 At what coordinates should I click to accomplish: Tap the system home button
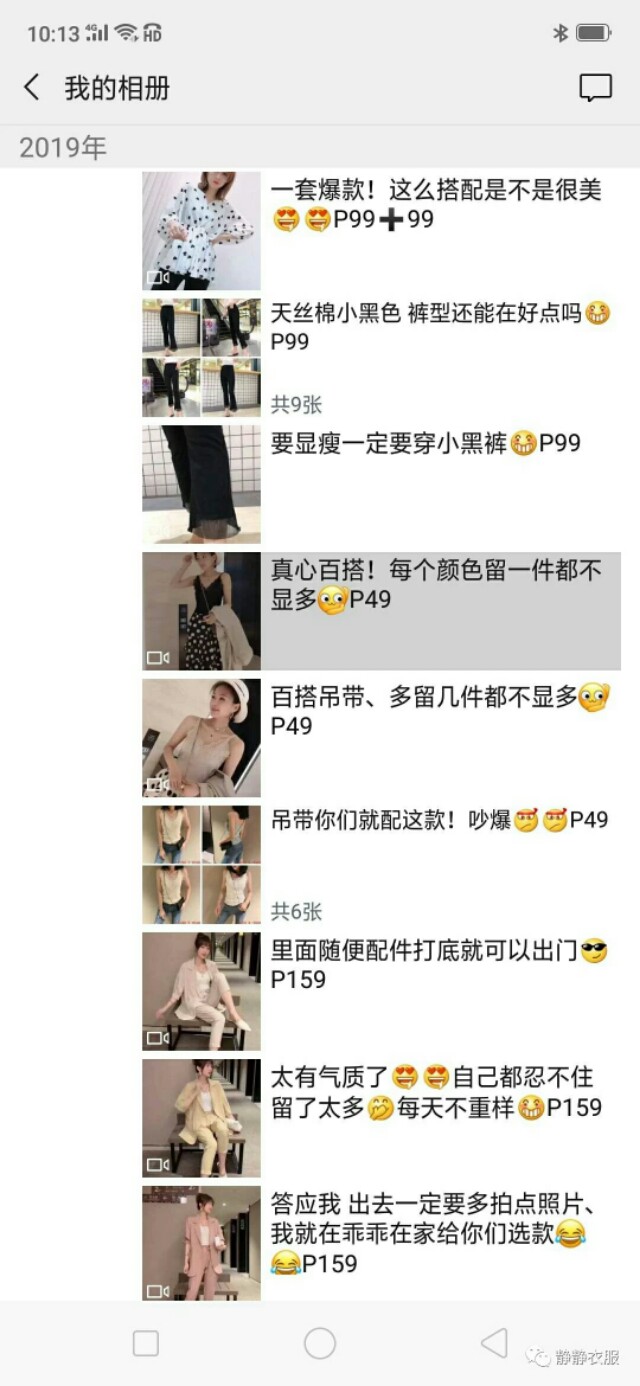coord(320,1343)
